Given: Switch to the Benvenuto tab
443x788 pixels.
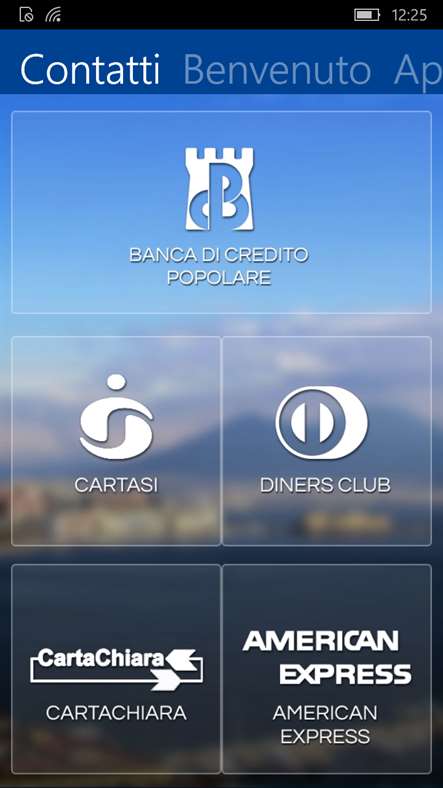Looking at the screenshot, I should (277, 70).
